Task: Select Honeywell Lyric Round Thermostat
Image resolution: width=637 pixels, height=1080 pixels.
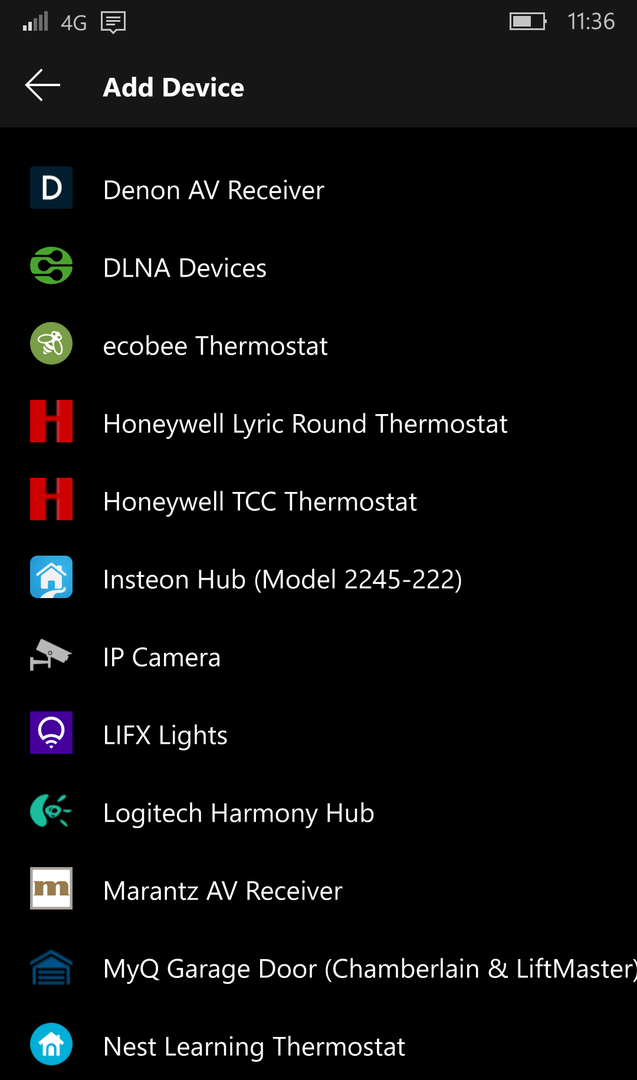Action: [x=305, y=424]
